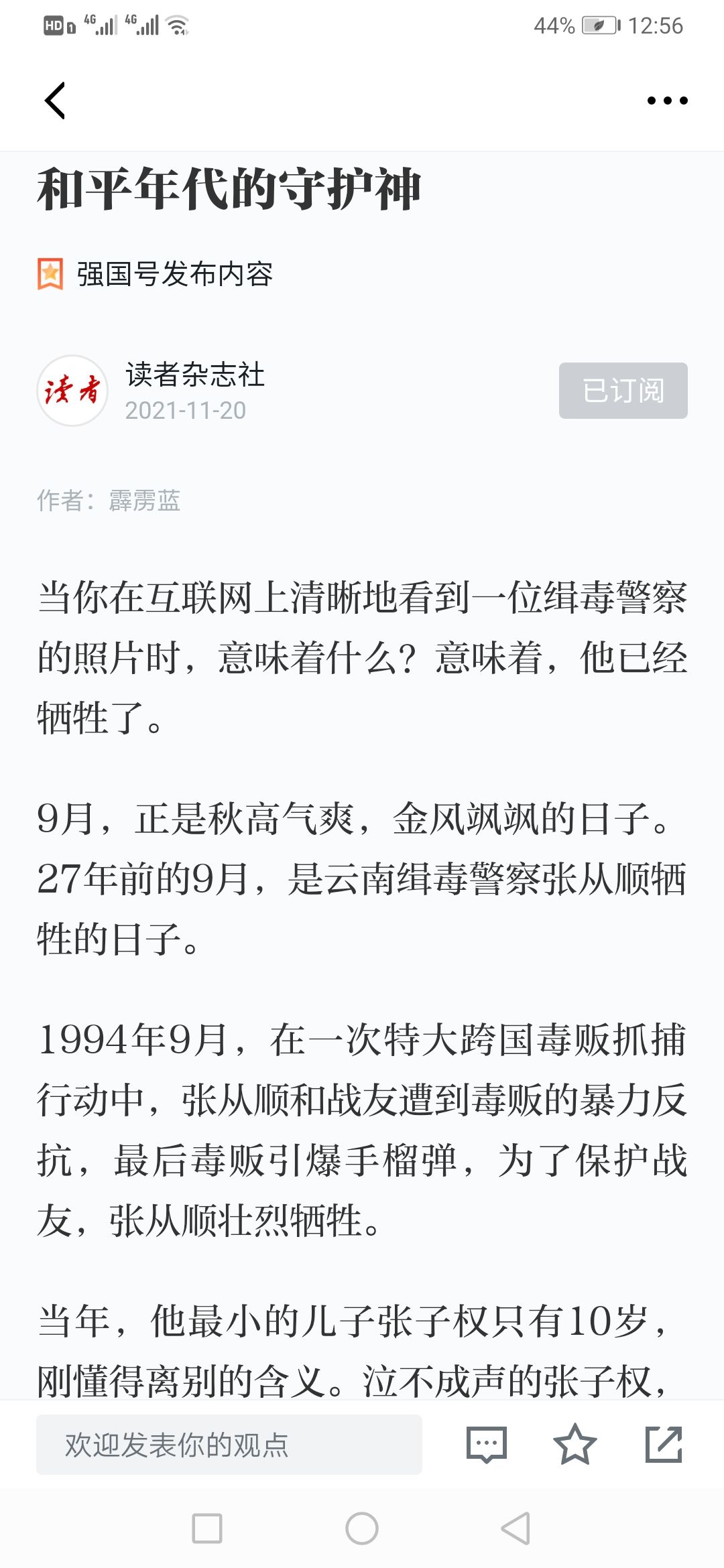Viewport: 724px width, 1568px height.
Task: Open recent apps with the square button
Action: point(207,1528)
